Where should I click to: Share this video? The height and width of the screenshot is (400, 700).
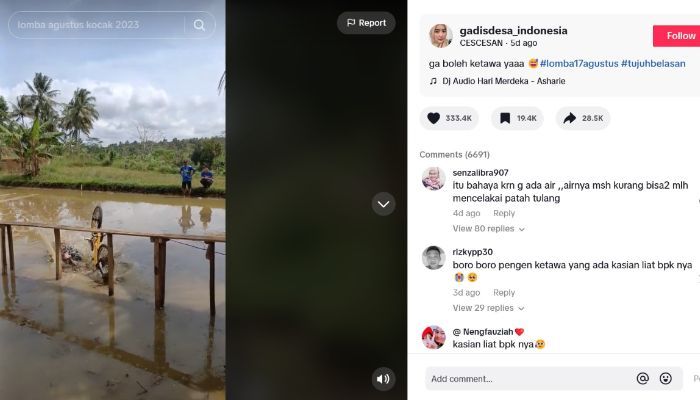pyautogui.click(x=570, y=118)
